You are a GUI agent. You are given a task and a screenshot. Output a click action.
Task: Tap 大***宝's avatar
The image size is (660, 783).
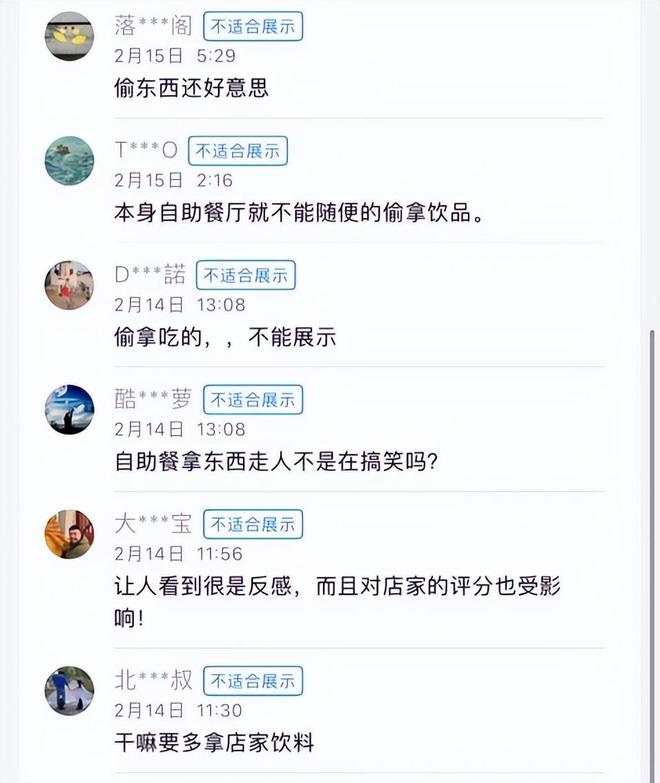69,534
